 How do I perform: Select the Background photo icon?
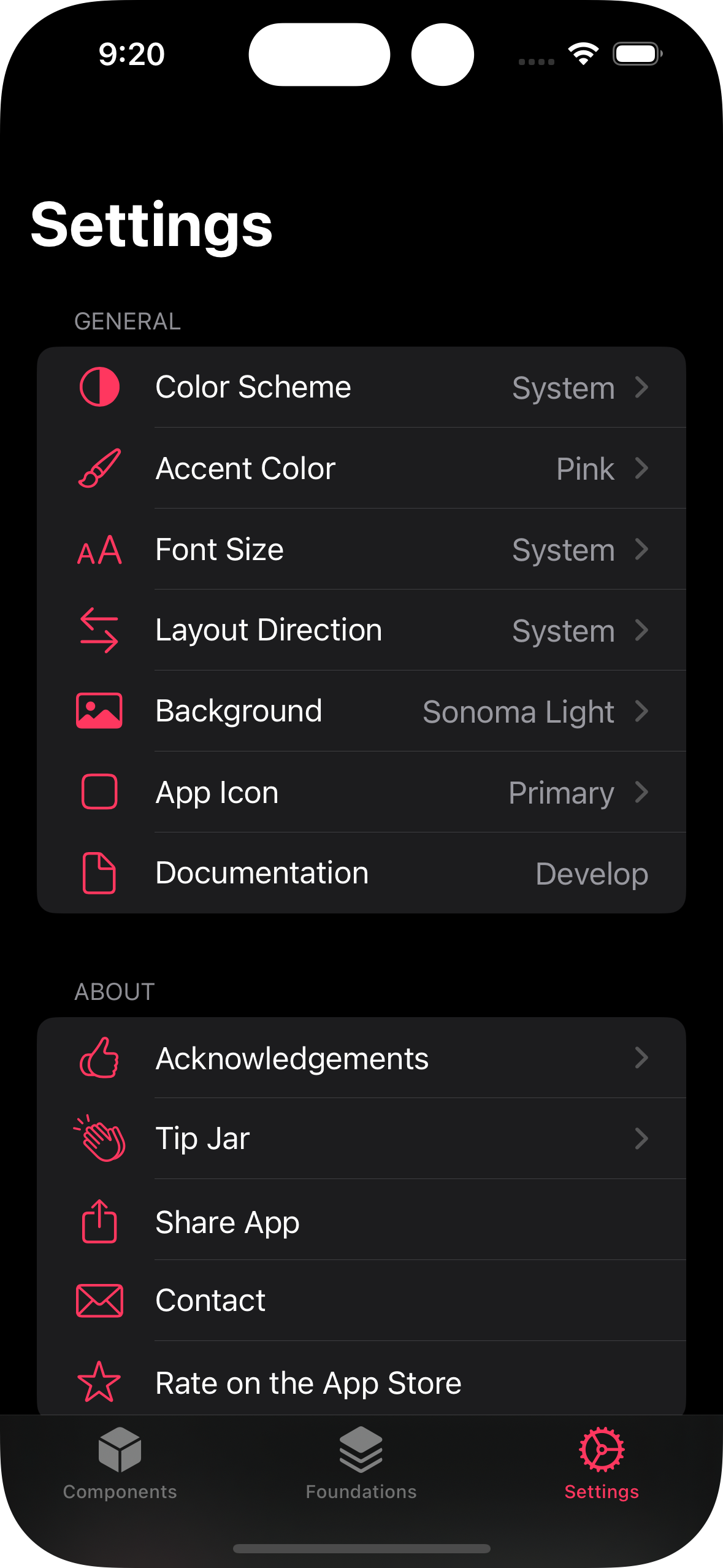click(99, 712)
